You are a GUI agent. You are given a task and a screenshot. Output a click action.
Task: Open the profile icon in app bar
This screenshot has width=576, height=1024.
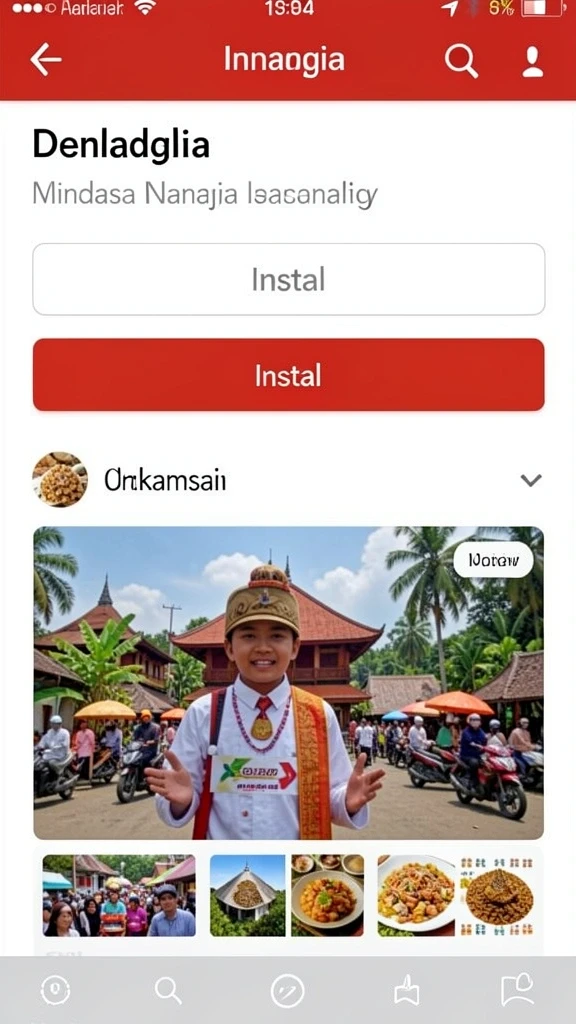click(533, 61)
